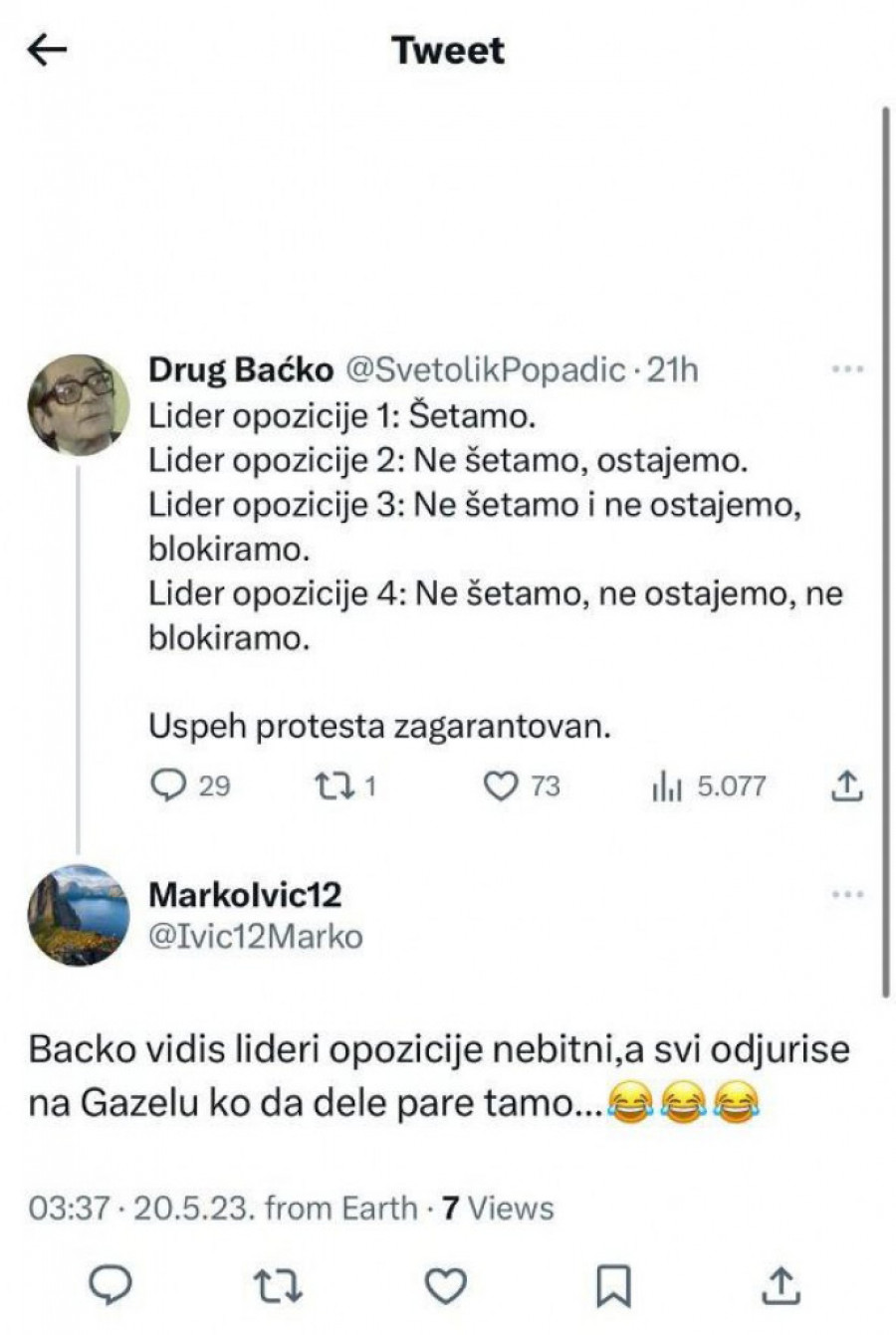Like Drug Baćko's tweet

point(500,785)
